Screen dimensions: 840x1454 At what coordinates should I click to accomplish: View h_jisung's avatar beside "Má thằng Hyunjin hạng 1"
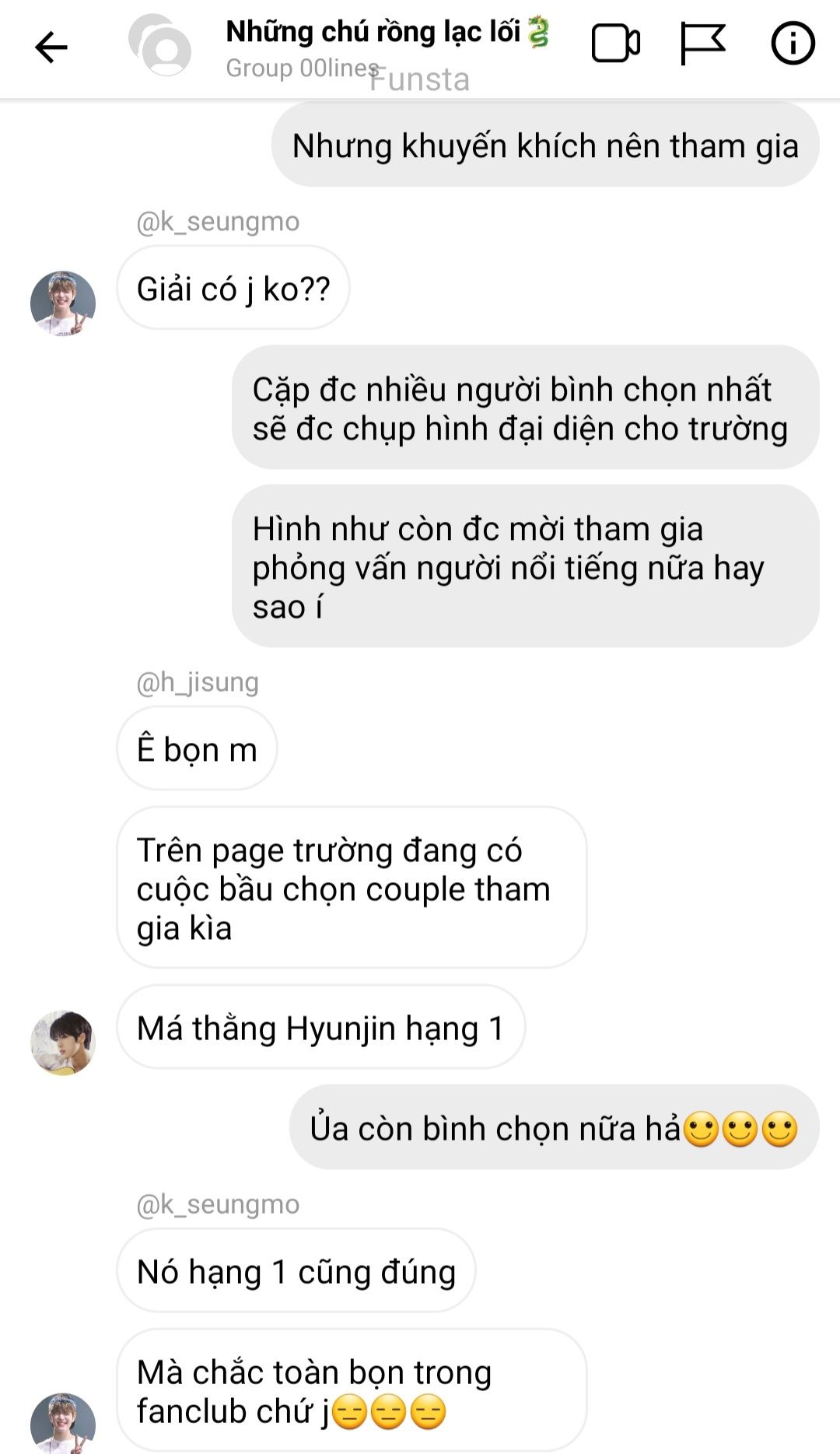pyautogui.click(x=63, y=1042)
